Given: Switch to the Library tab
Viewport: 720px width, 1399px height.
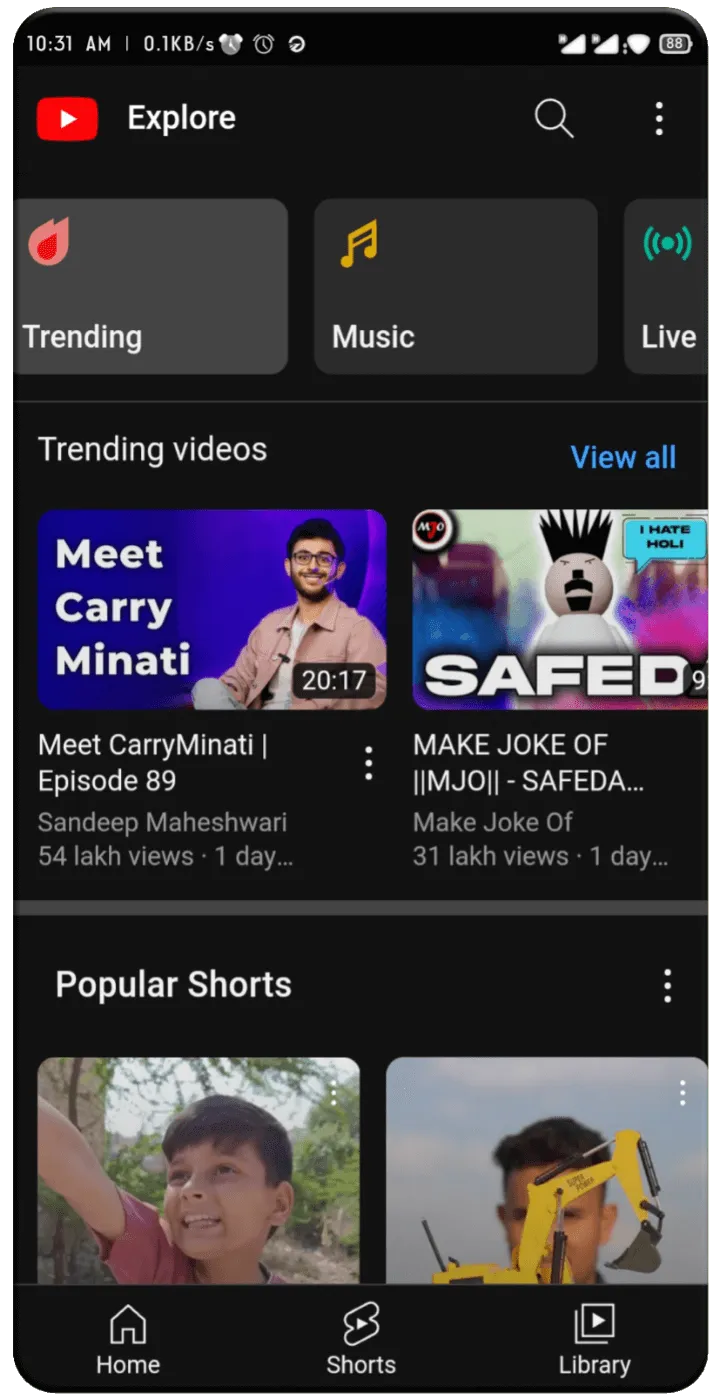Looking at the screenshot, I should tap(594, 1341).
